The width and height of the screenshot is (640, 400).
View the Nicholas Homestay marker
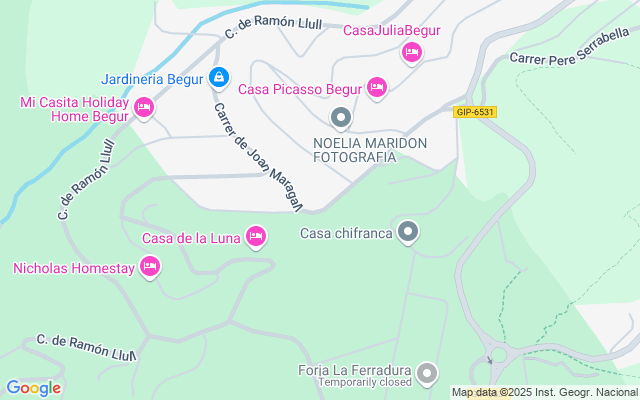(x=150, y=267)
